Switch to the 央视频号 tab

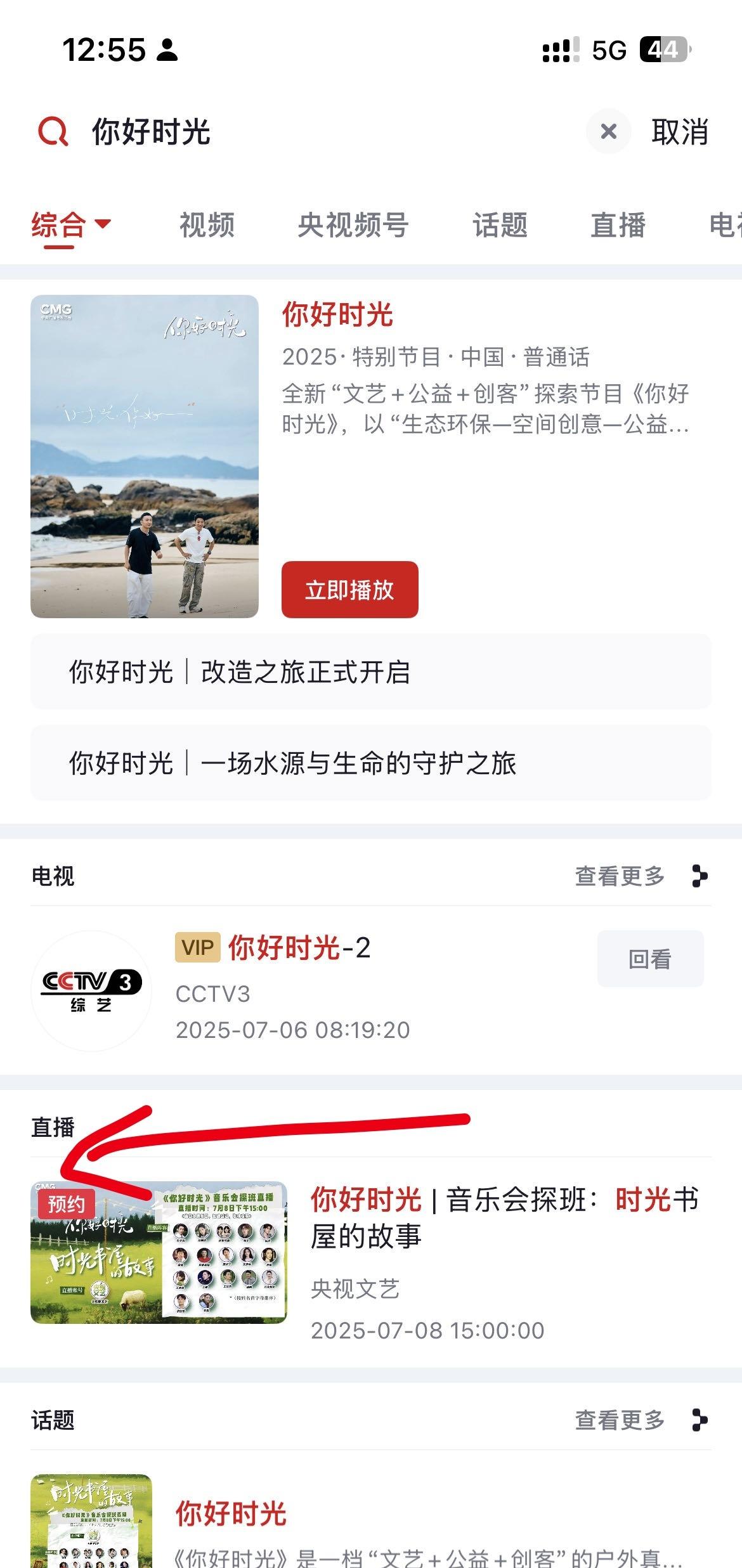pos(353,224)
